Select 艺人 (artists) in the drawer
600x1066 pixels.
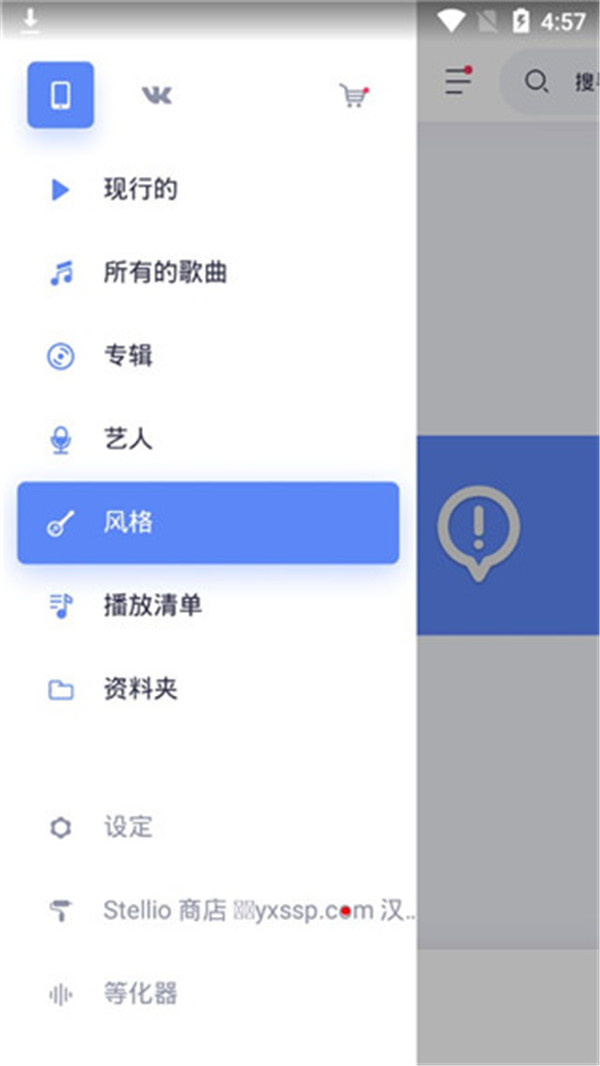tap(128, 439)
